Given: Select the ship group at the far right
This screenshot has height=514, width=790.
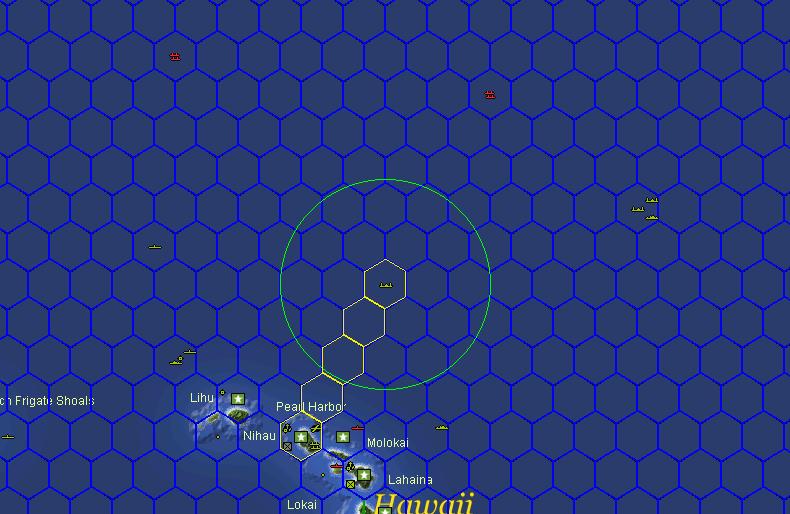Looking at the screenshot, I should point(645,209).
